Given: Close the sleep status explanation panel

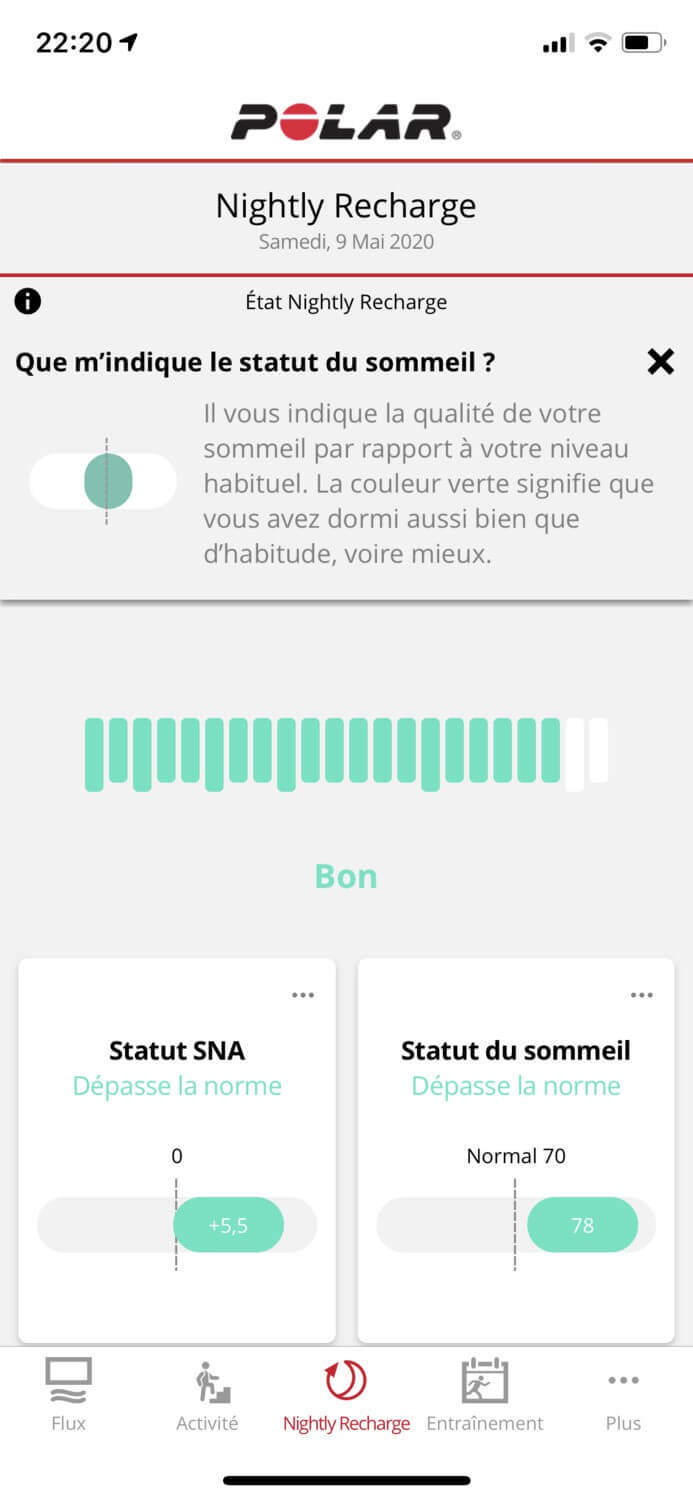Looking at the screenshot, I should coord(661,362).
